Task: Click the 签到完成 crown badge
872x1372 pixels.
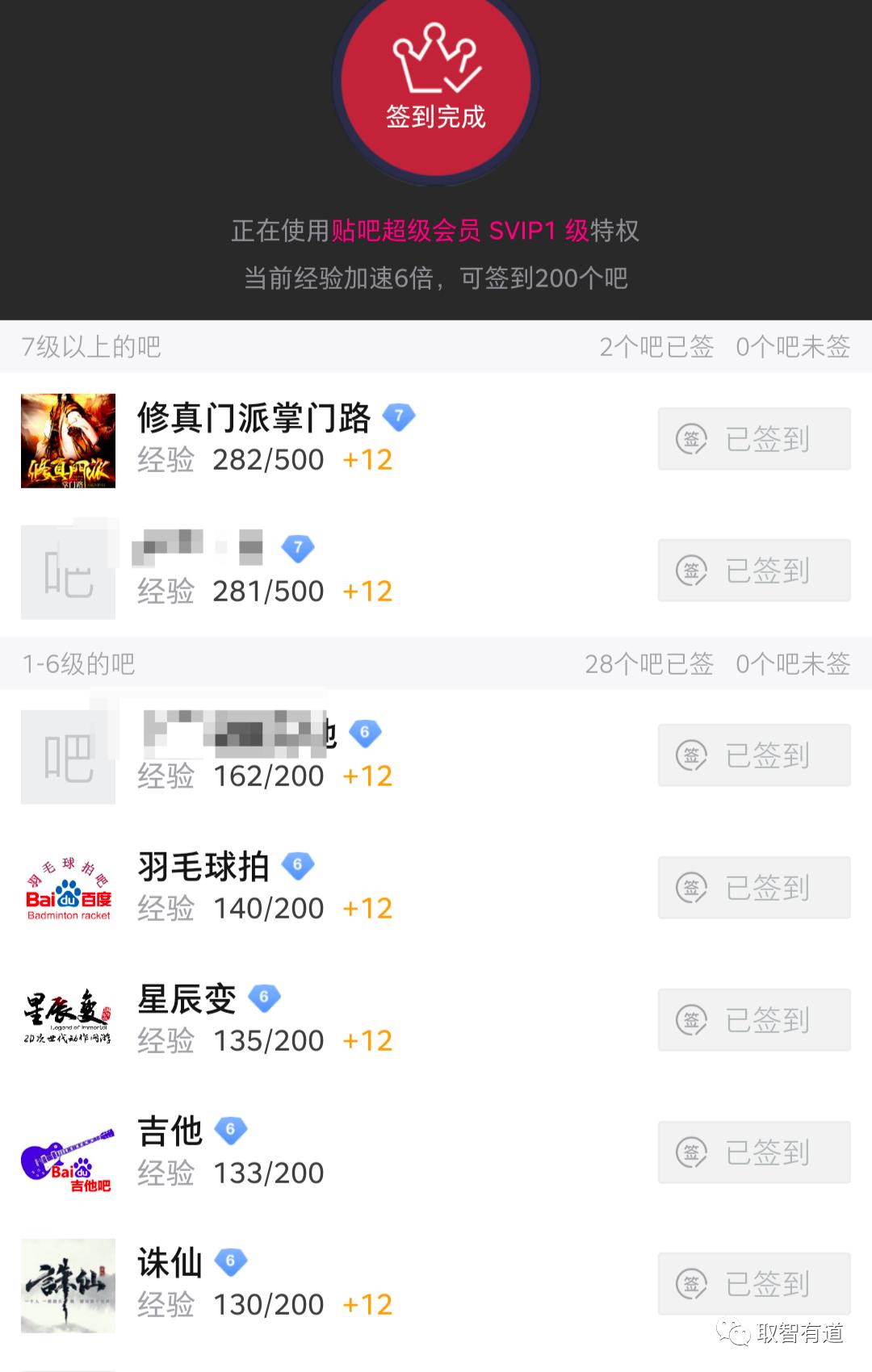Action: [x=434, y=89]
